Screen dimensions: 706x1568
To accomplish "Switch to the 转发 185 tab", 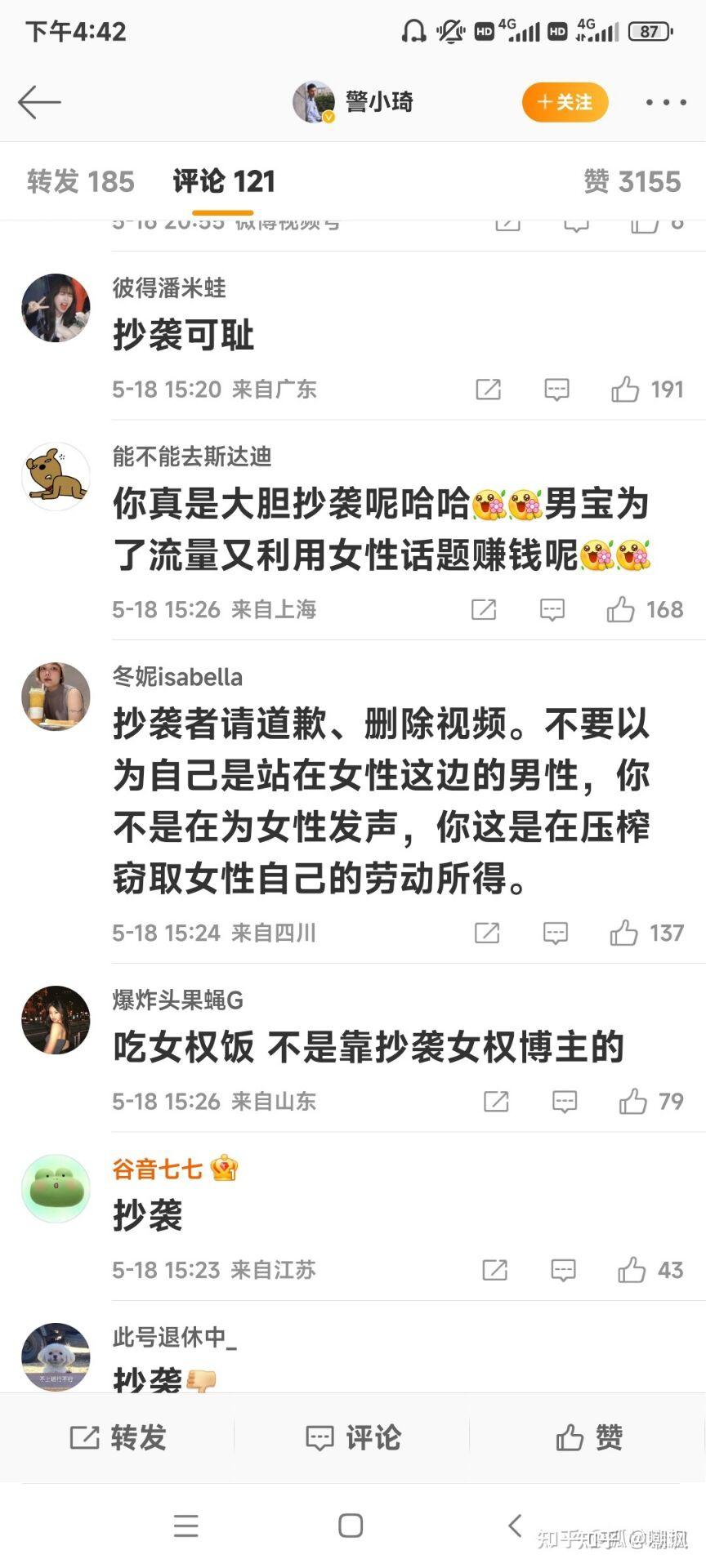I will click(x=80, y=181).
